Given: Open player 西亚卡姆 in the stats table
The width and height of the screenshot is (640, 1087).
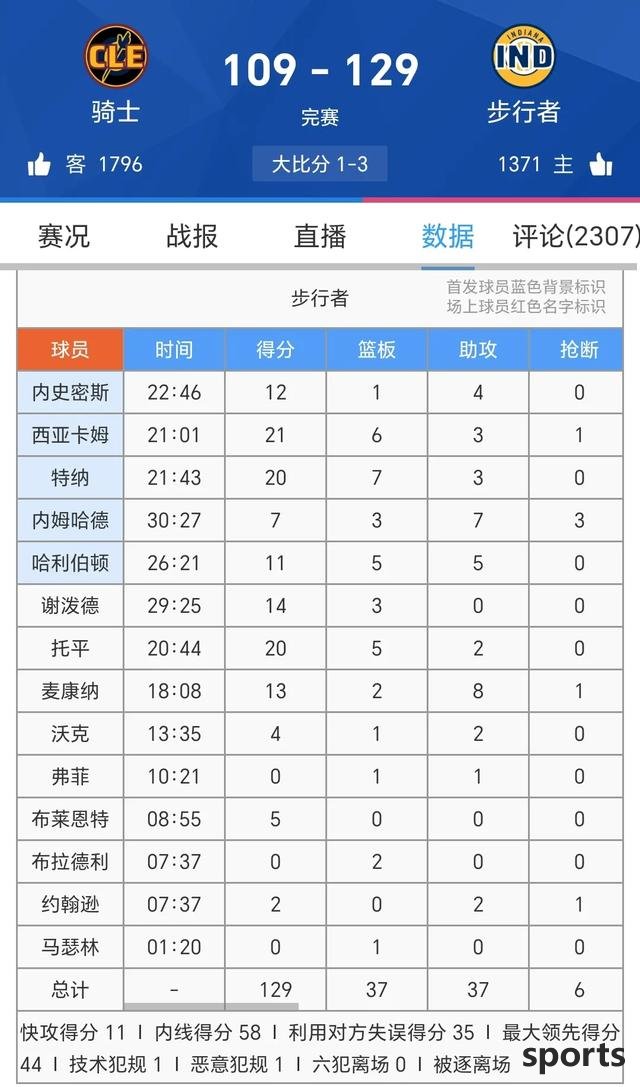Looking at the screenshot, I should coord(70,435).
